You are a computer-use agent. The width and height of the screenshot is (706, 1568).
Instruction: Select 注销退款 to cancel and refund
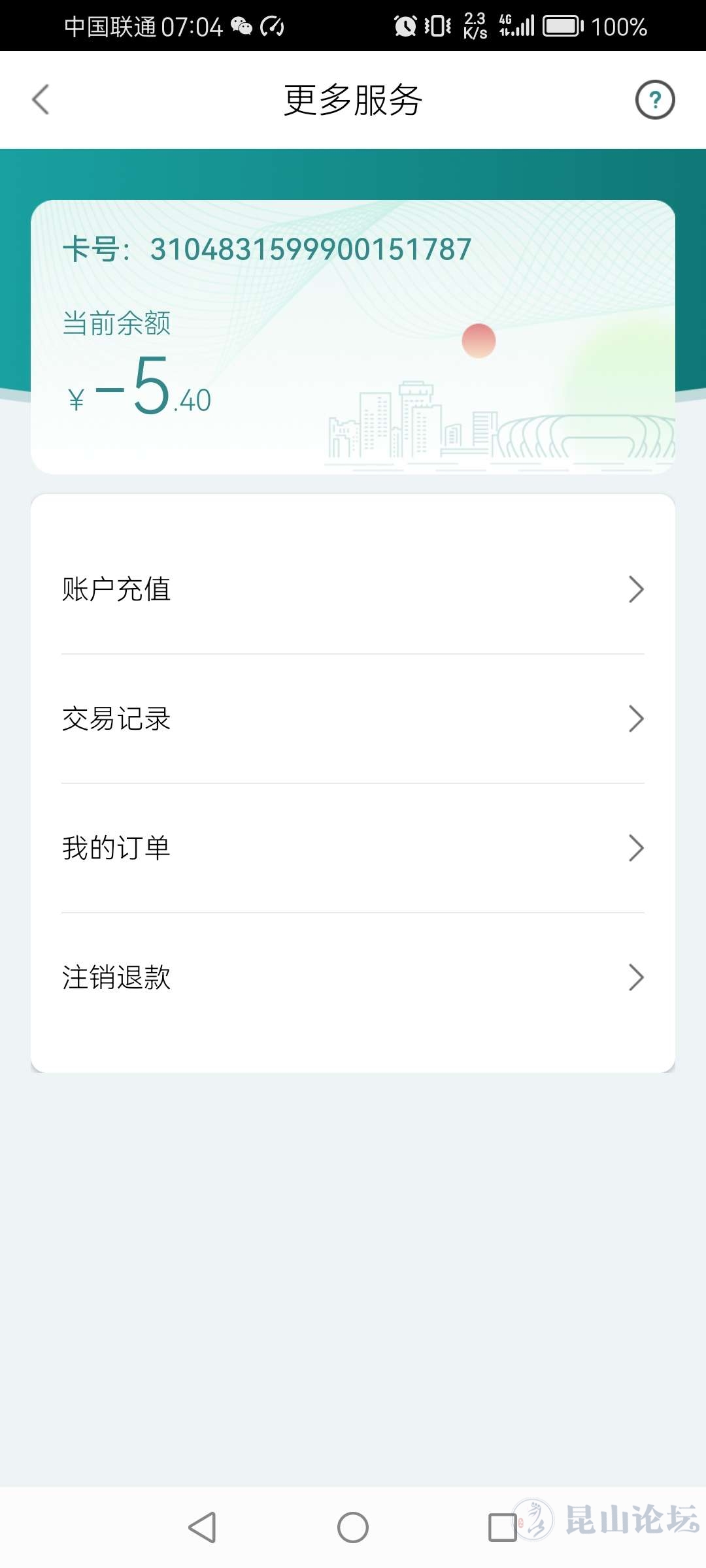[353, 977]
